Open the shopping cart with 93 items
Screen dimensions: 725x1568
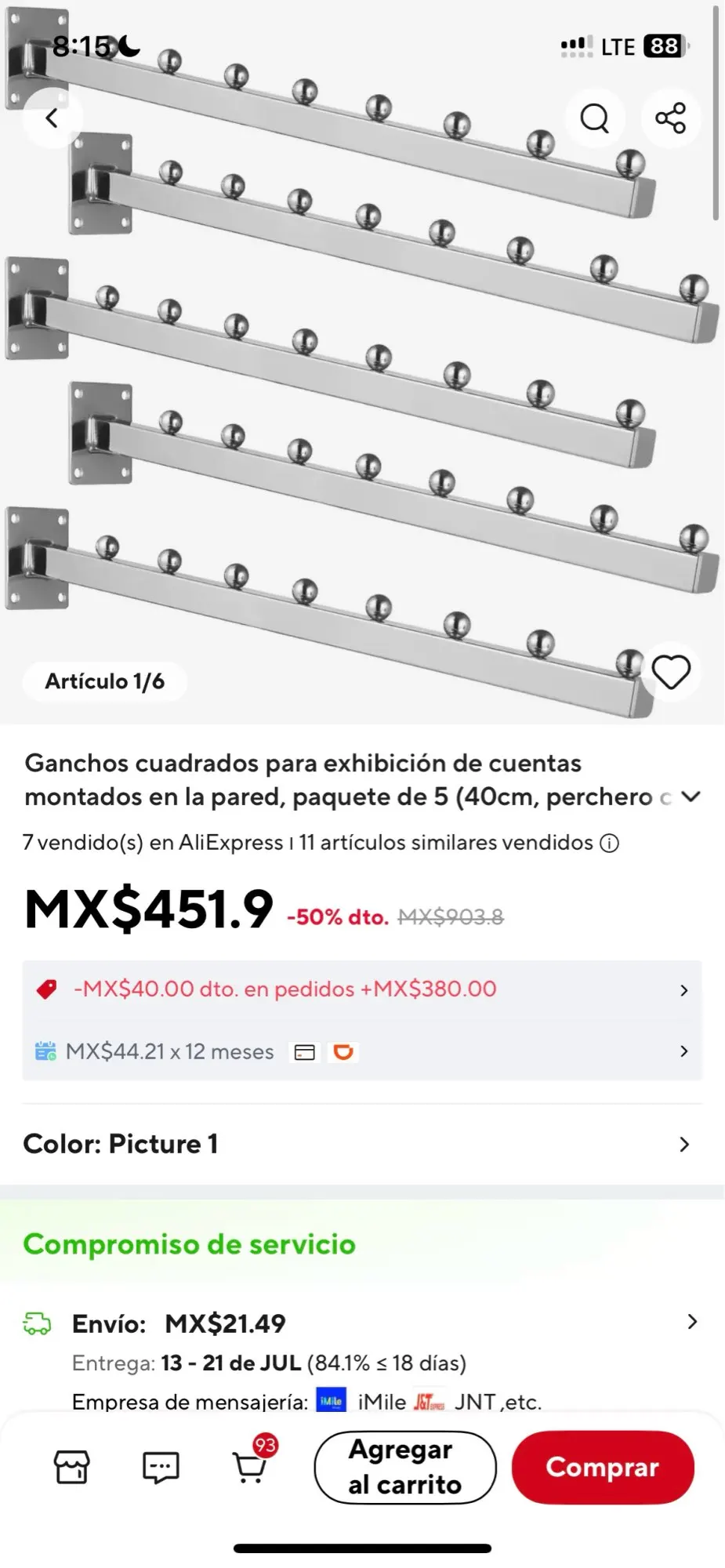coord(251,1467)
